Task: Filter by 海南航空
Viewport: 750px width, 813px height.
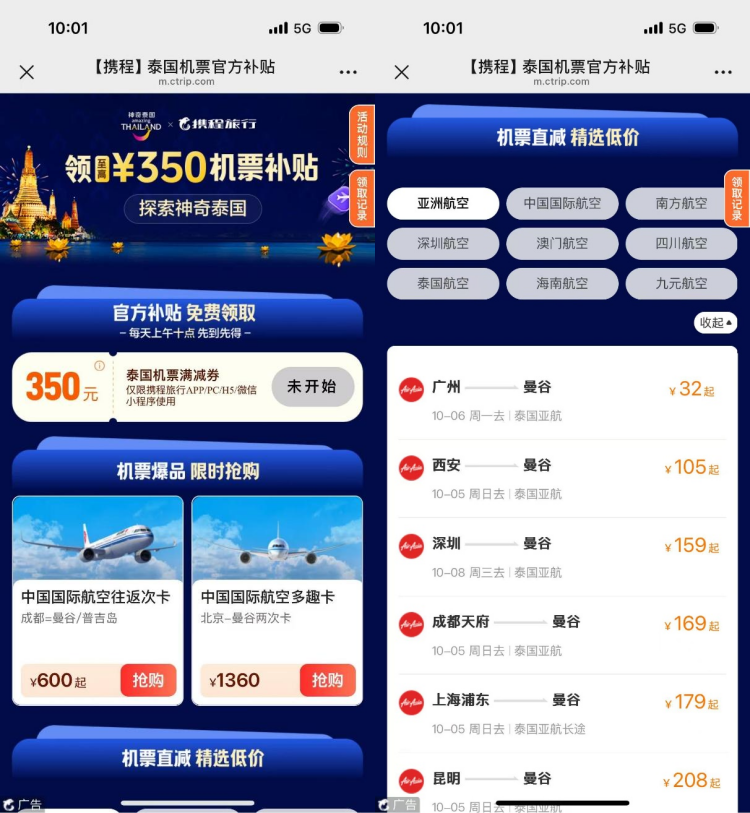Action: pyautogui.click(x=562, y=283)
